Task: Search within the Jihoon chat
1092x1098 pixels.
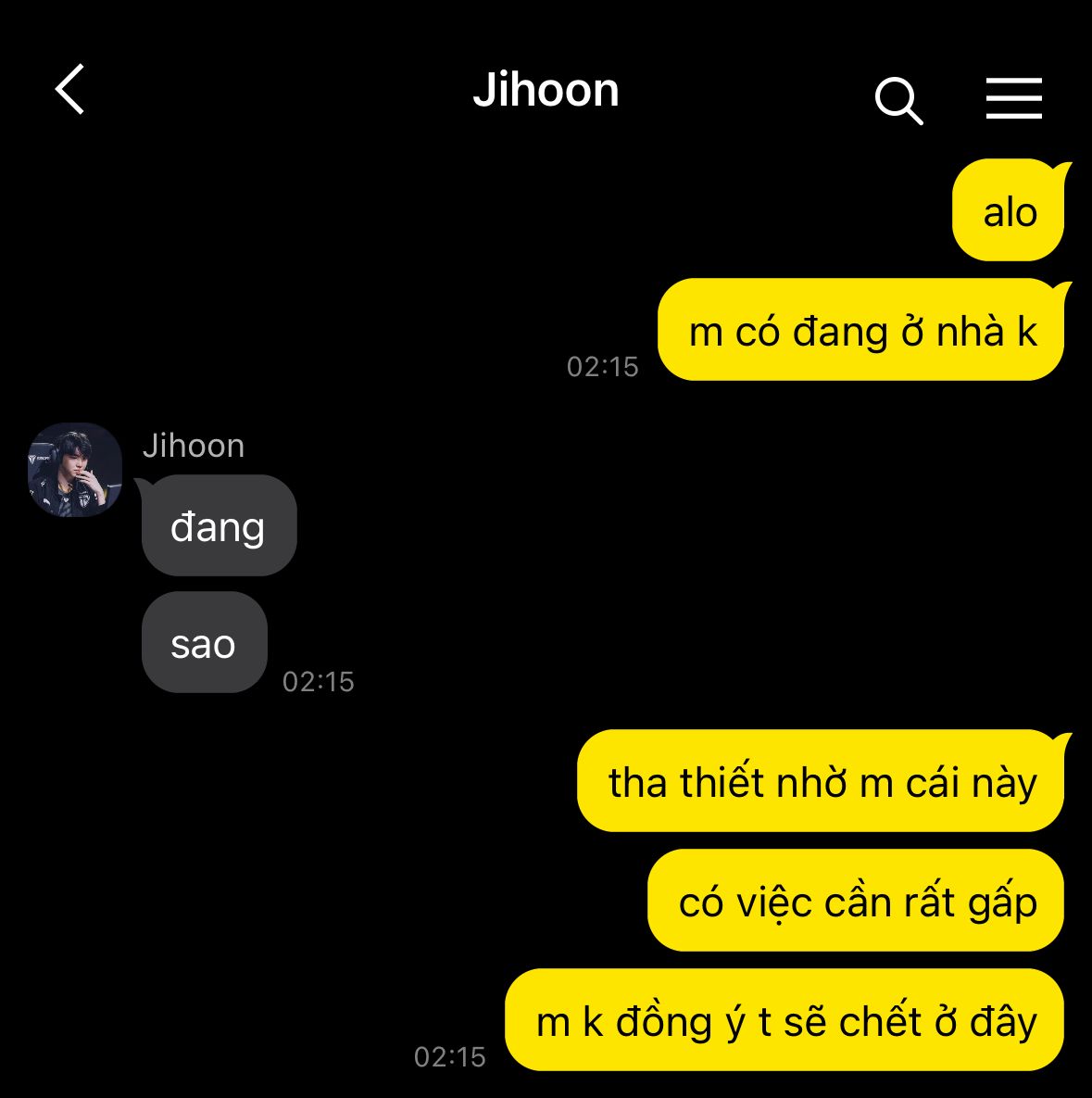Action: pyautogui.click(x=898, y=101)
